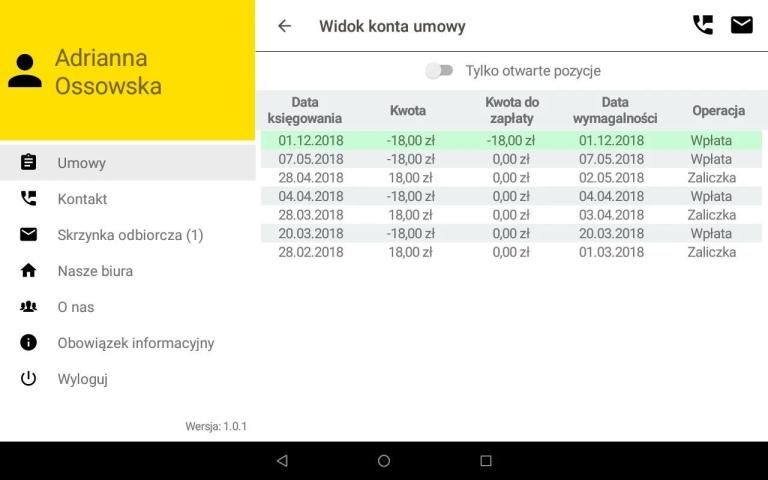Go back using the arrow in the app bar
768x480 pixels.
click(x=285, y=26)
